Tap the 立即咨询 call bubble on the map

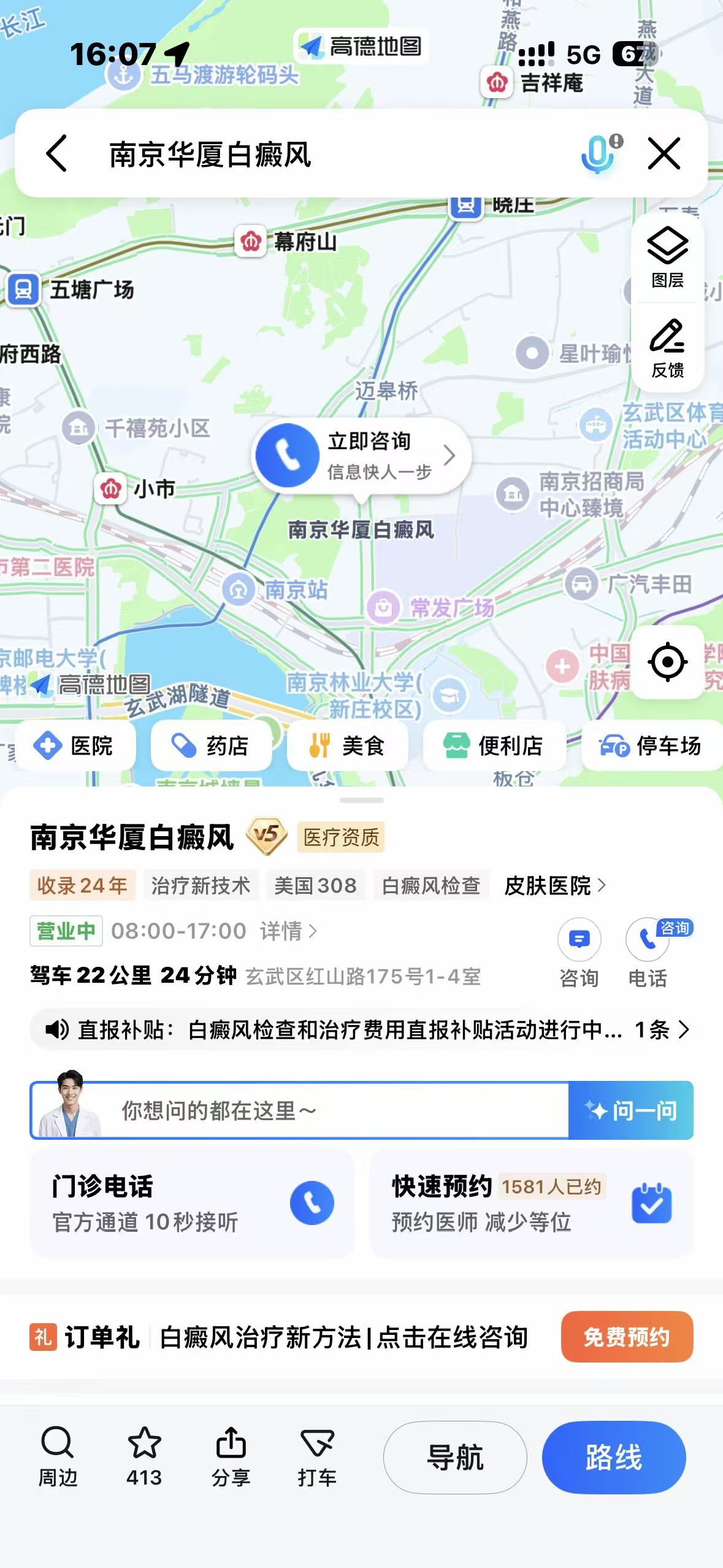(361, 455)
